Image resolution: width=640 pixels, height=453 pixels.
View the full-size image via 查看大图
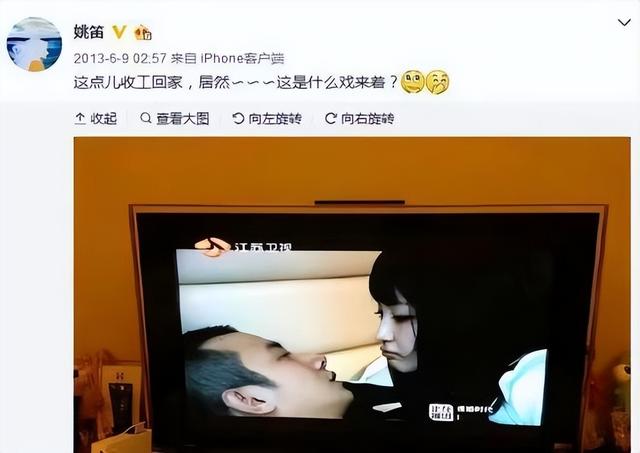pyautogui.click(x=175, y=118)
